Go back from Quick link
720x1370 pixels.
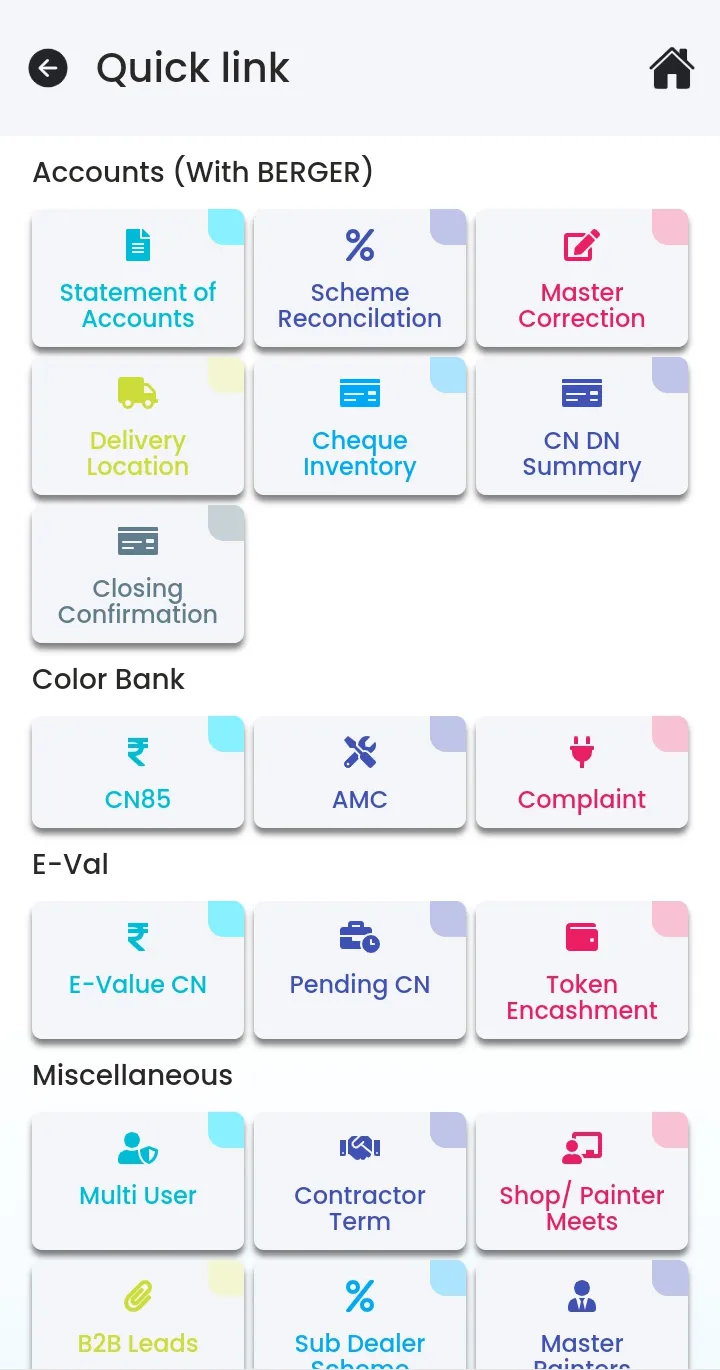(48, 68)
